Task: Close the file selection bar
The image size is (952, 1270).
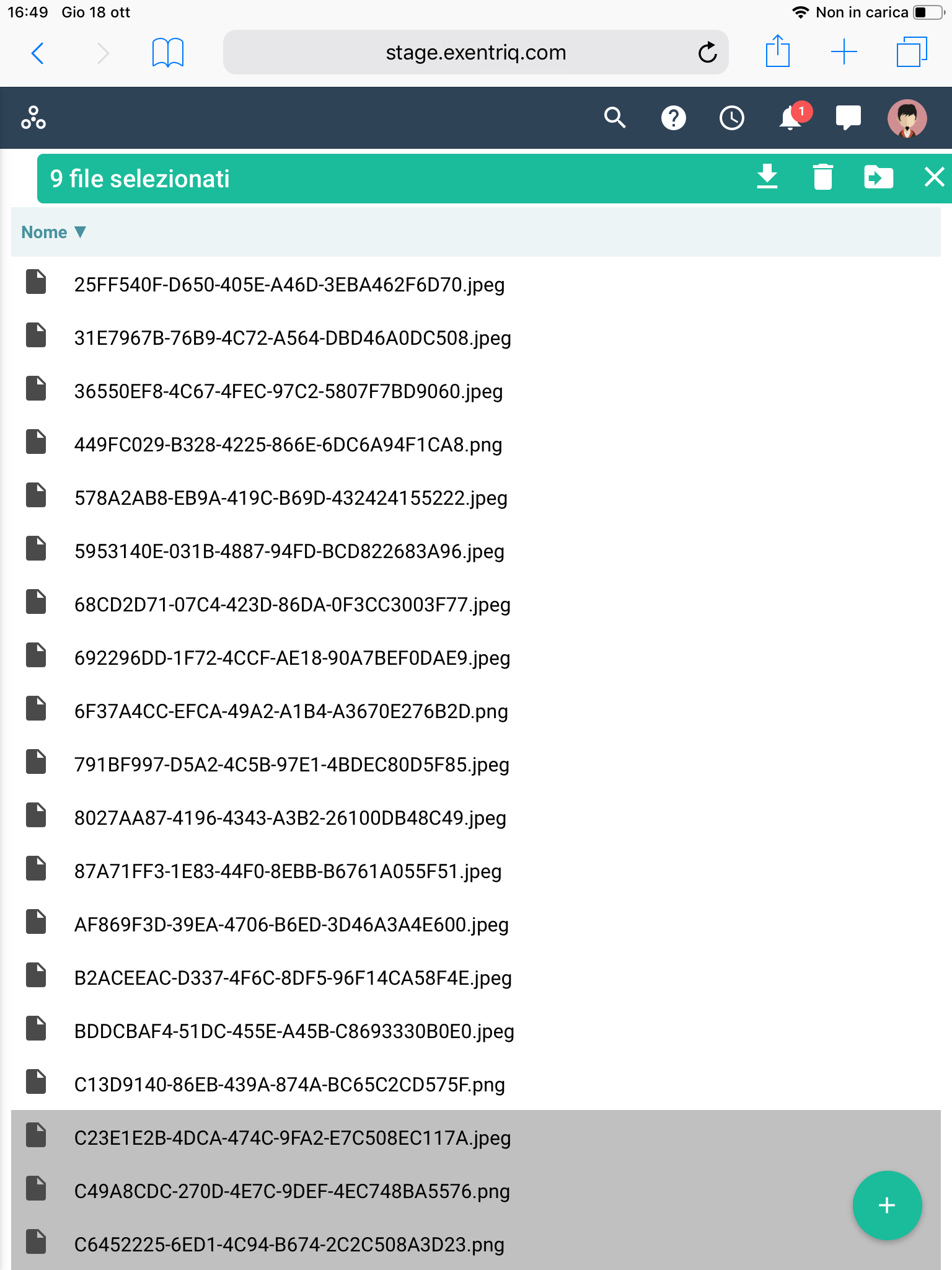Action: point(934,177)
